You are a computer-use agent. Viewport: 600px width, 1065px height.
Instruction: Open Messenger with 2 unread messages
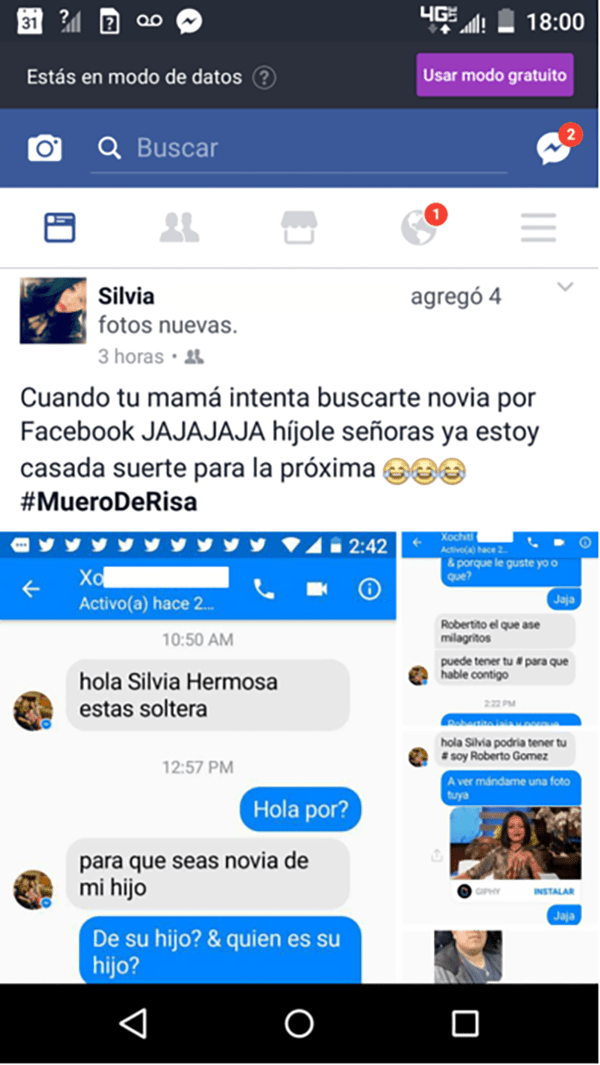coord(555,145)
